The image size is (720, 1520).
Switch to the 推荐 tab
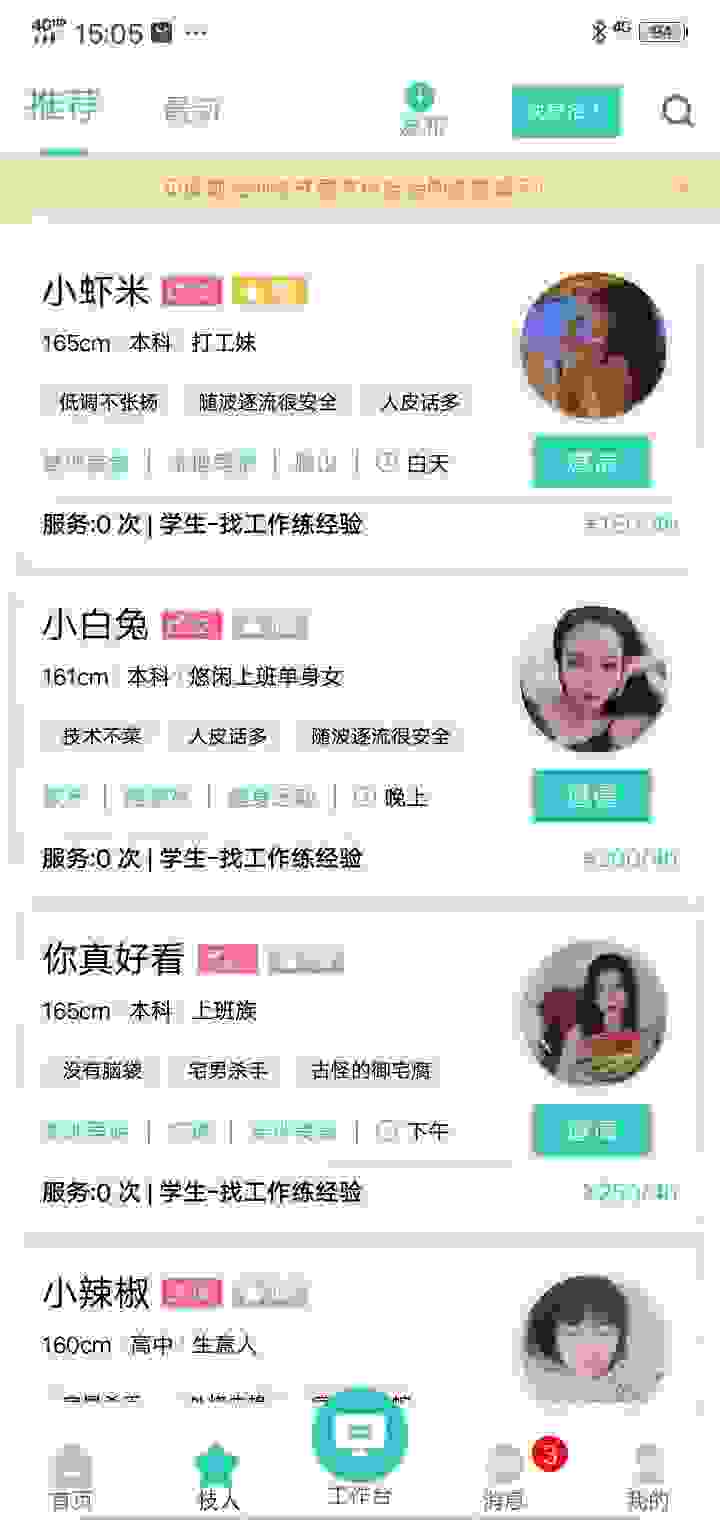[x=64, y=108]
